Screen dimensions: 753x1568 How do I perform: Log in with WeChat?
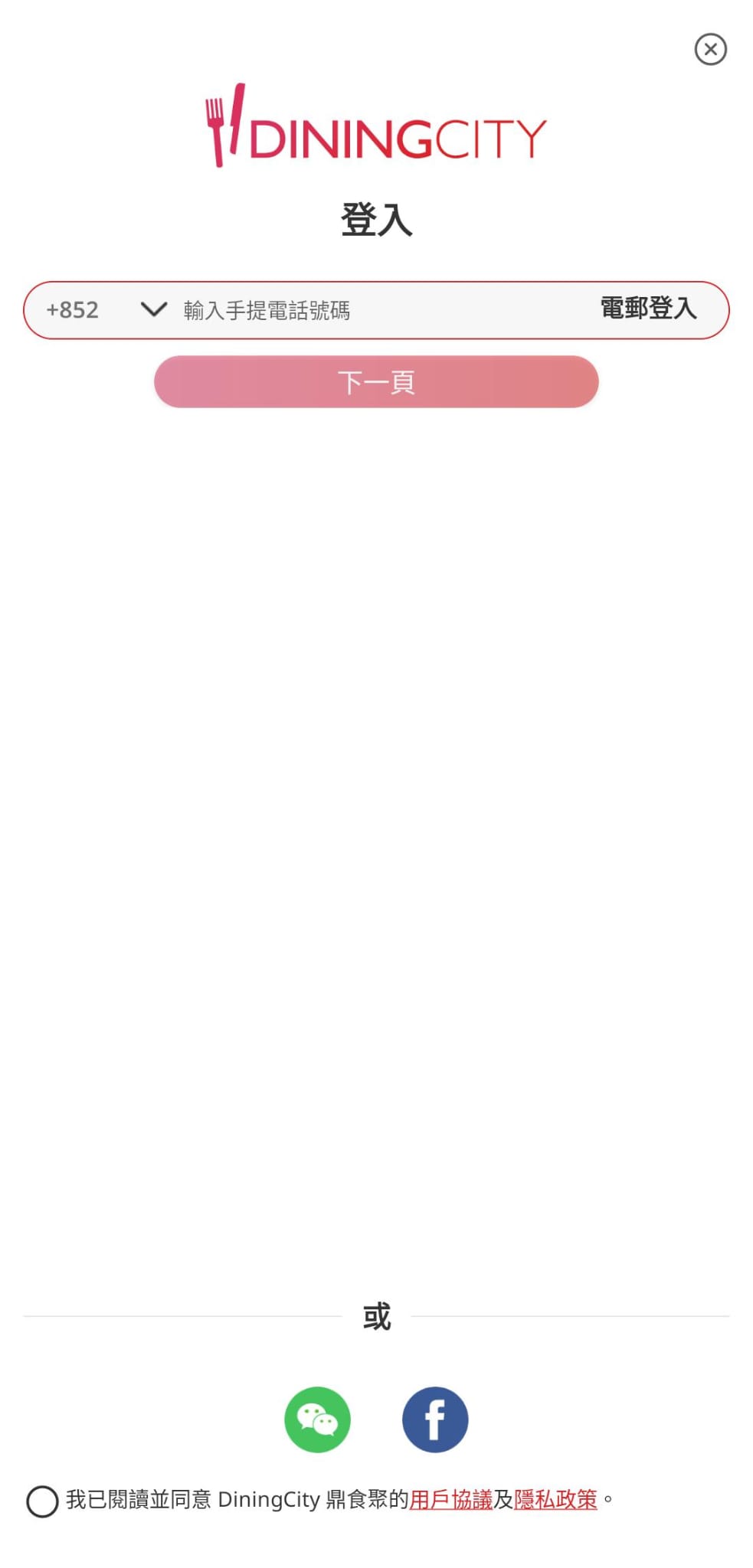click(x=317, y=1419)
